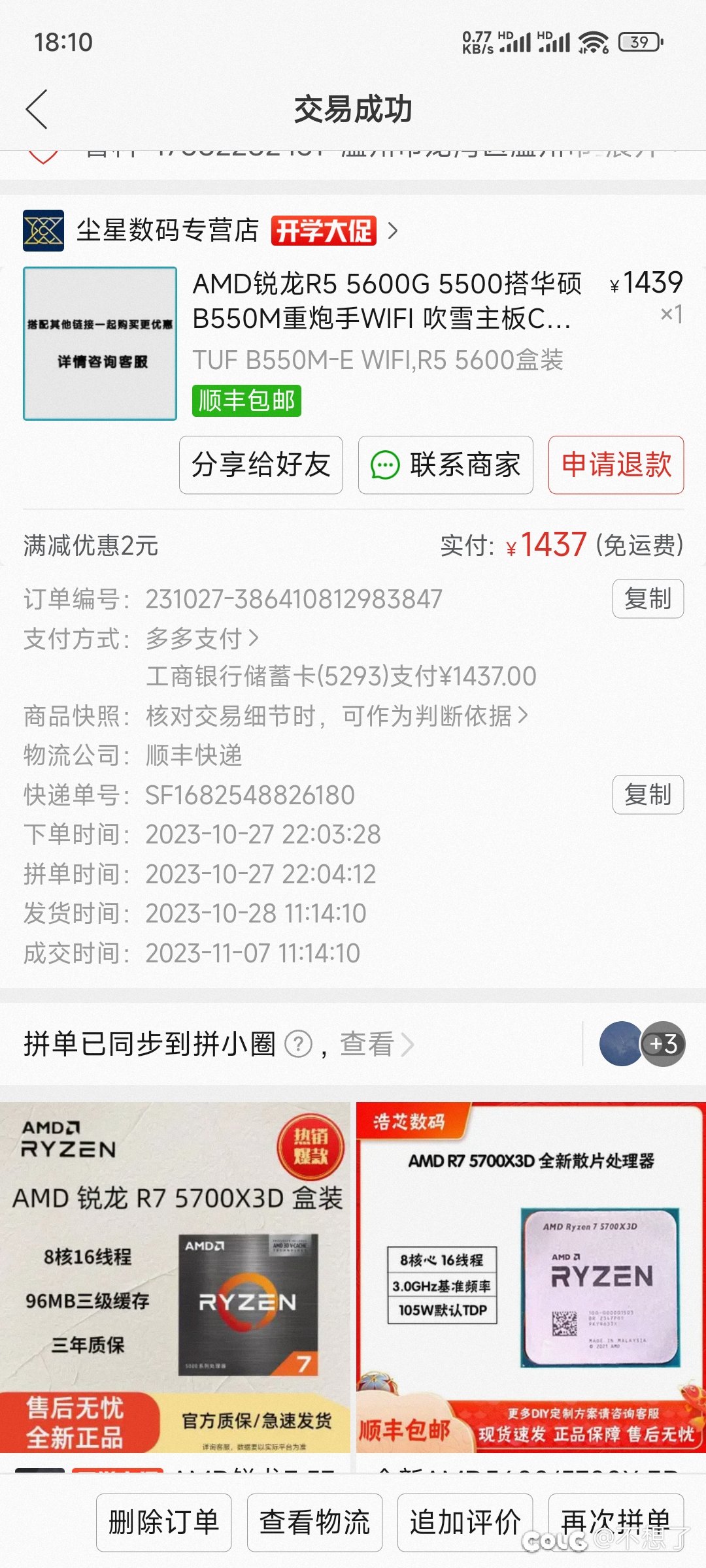This screenshot has width=706, height=1568.
Task: Tap 删除订单 to delete this order
Action: pyautogui.click(x=163, y=1522)
